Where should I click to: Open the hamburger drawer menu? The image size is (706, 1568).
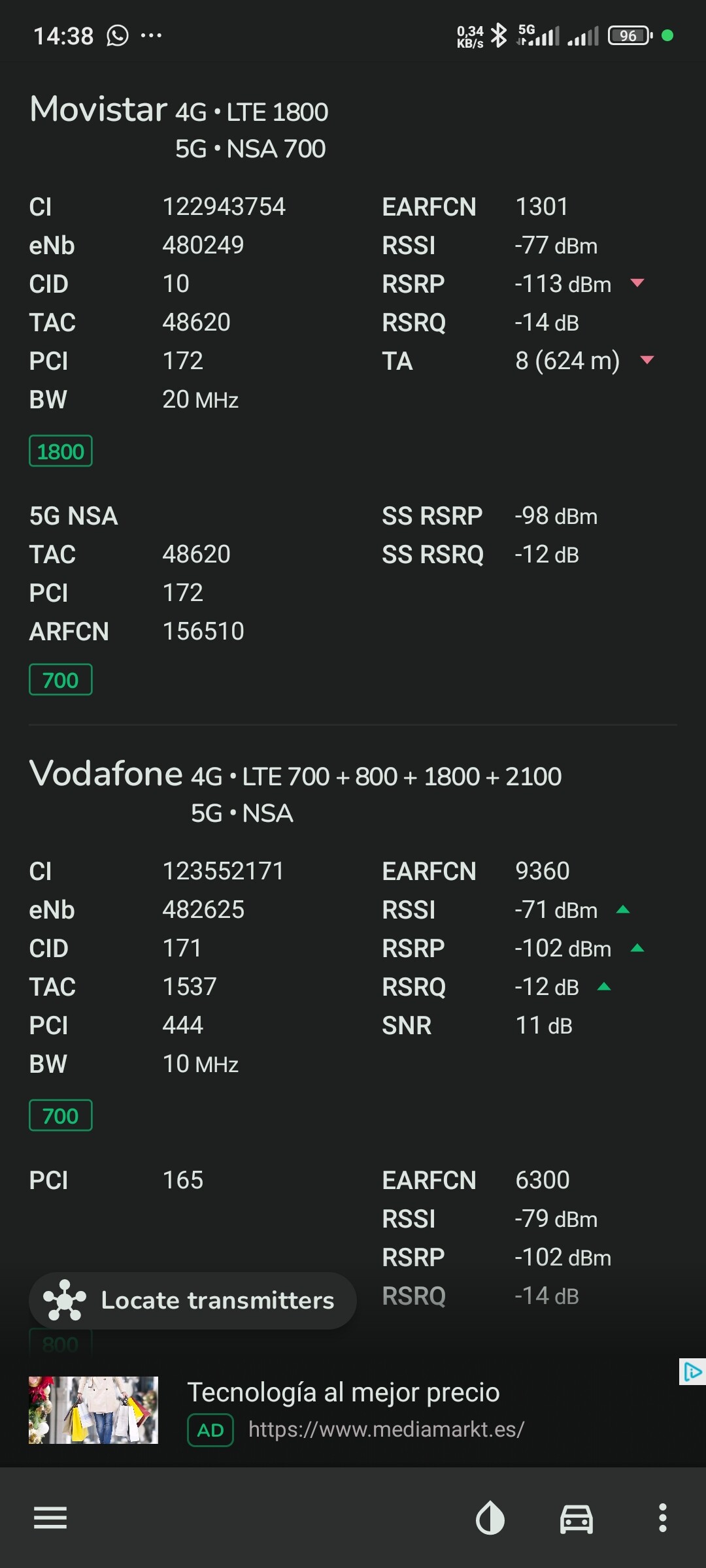click(x=50, y=1518)
